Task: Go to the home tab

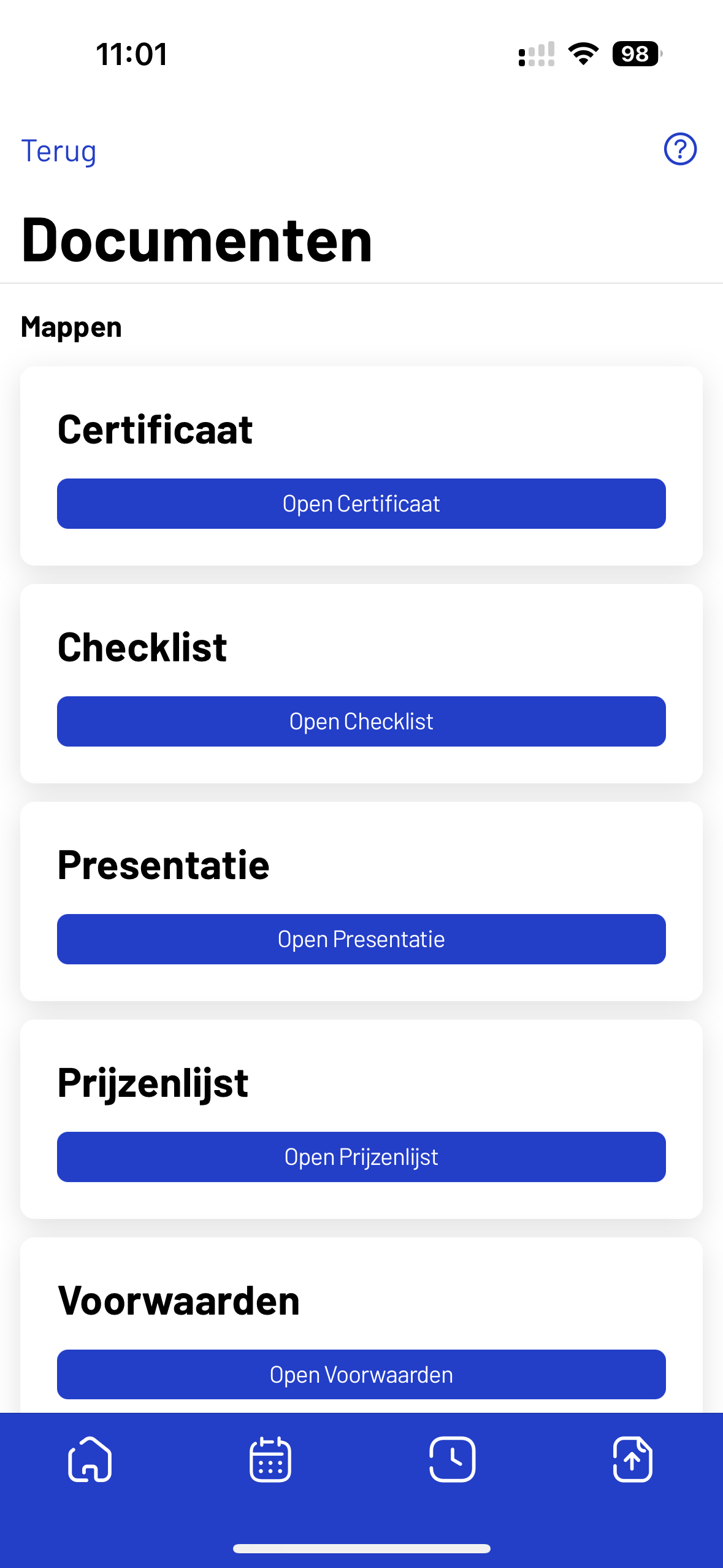Action: click(90, 1459)
